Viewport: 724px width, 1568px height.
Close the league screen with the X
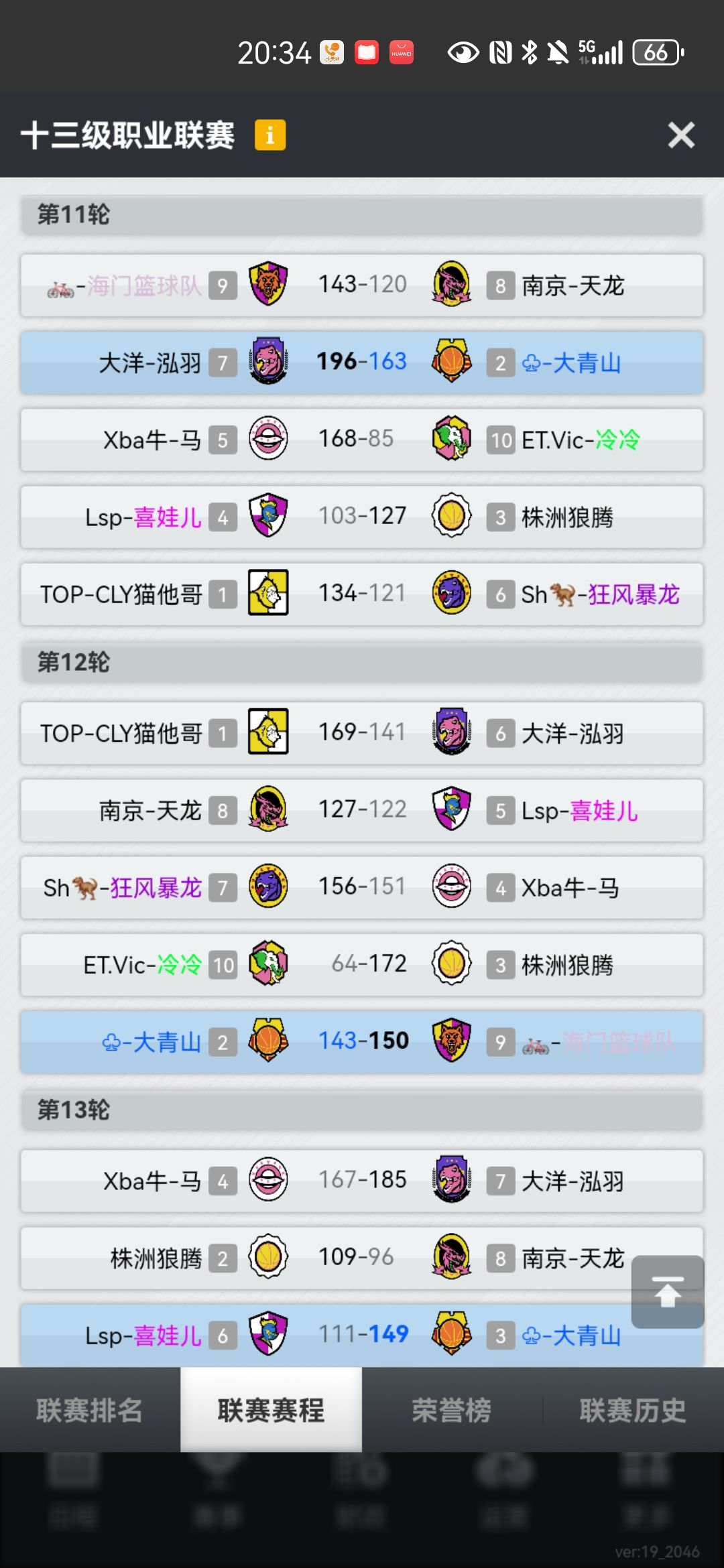681,135
